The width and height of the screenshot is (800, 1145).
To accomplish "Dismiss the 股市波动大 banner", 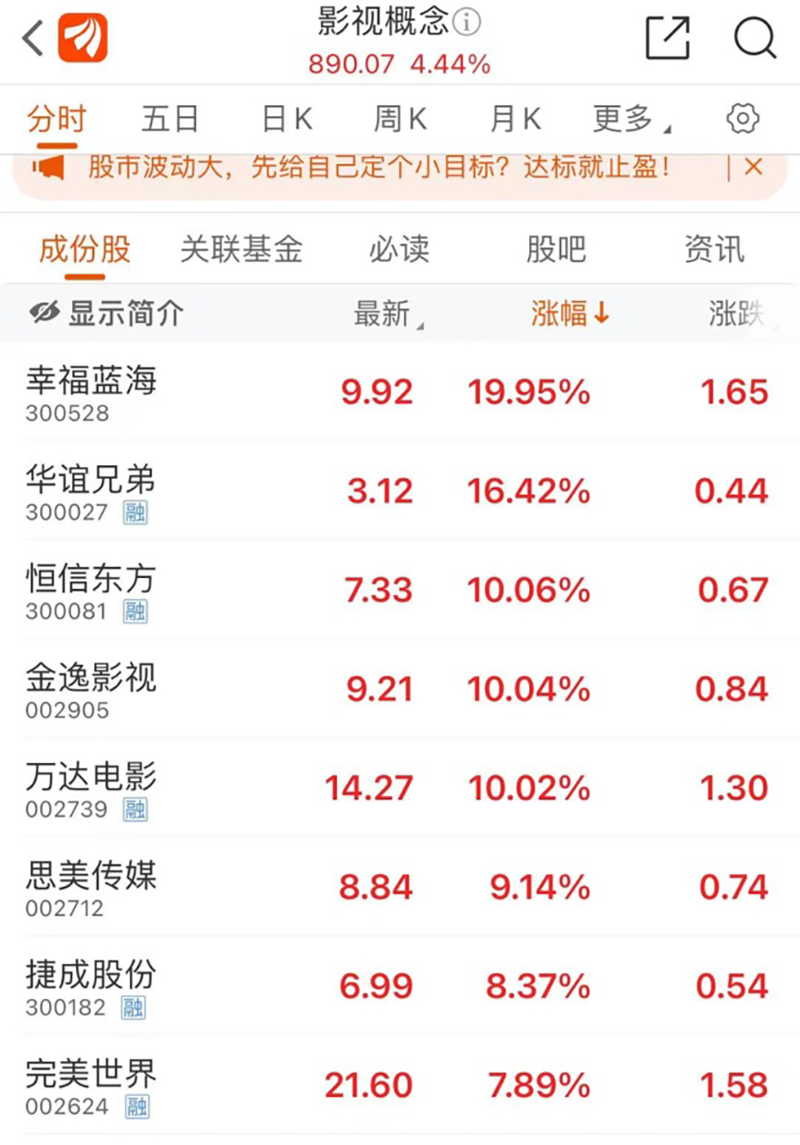I will click(x=753, y=167).
